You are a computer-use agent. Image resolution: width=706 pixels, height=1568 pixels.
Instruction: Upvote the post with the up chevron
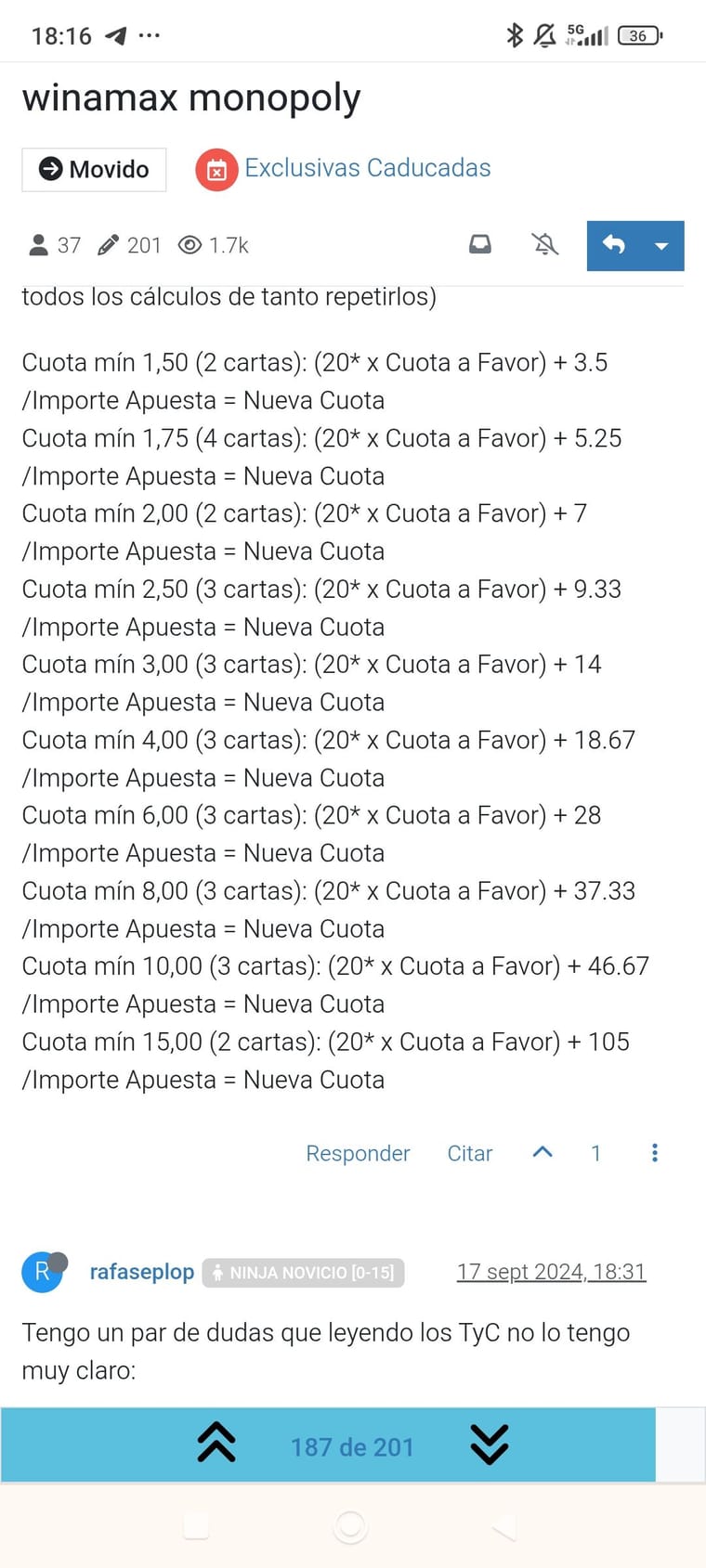543,1152
